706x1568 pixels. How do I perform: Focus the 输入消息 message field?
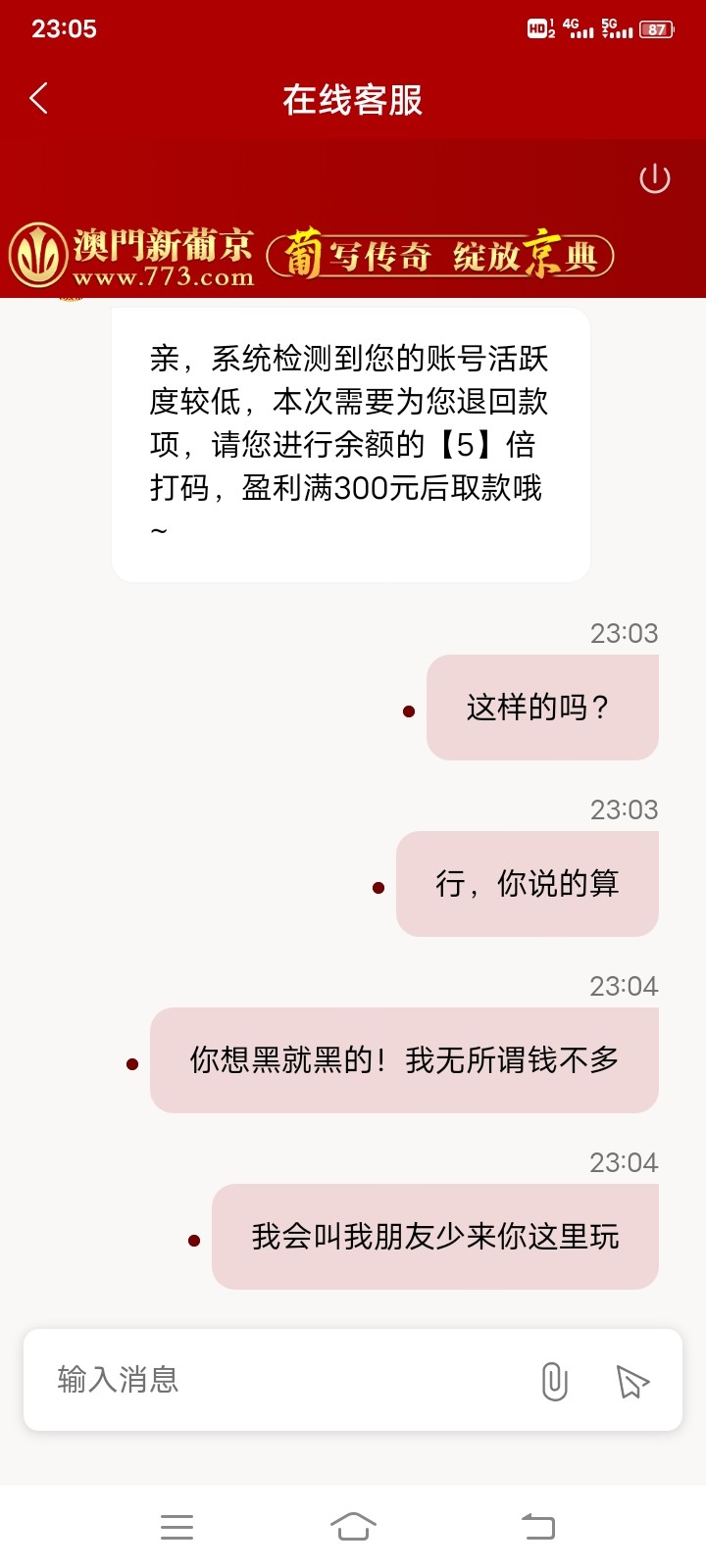click(284, 1380)
